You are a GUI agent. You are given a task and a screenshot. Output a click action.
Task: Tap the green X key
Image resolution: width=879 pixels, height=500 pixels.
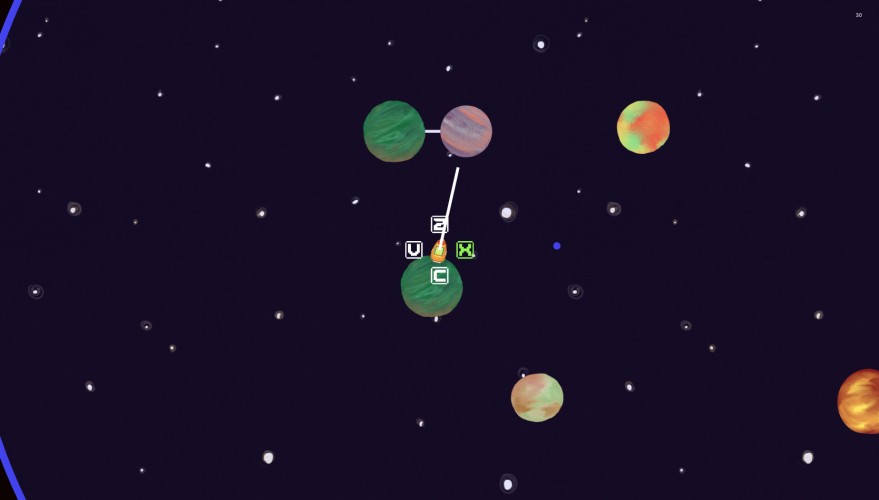465,250
